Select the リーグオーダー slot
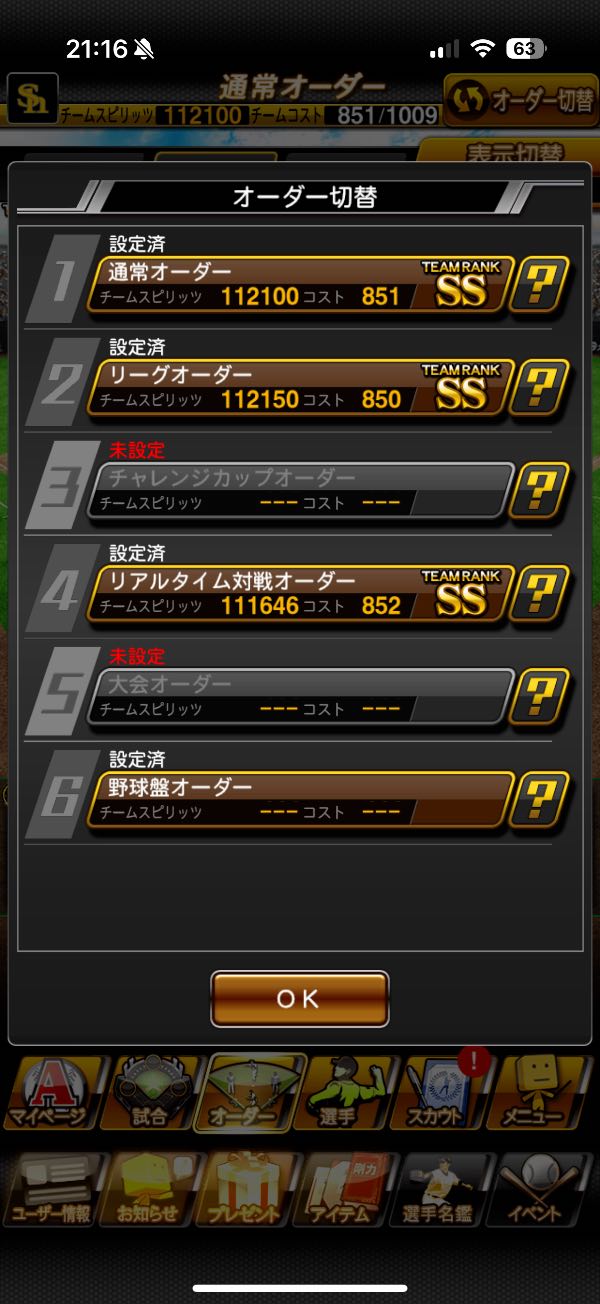Image resolution: width=600 pixels, height=1304 pixels. pyautogui.click(x=300, y=388)
